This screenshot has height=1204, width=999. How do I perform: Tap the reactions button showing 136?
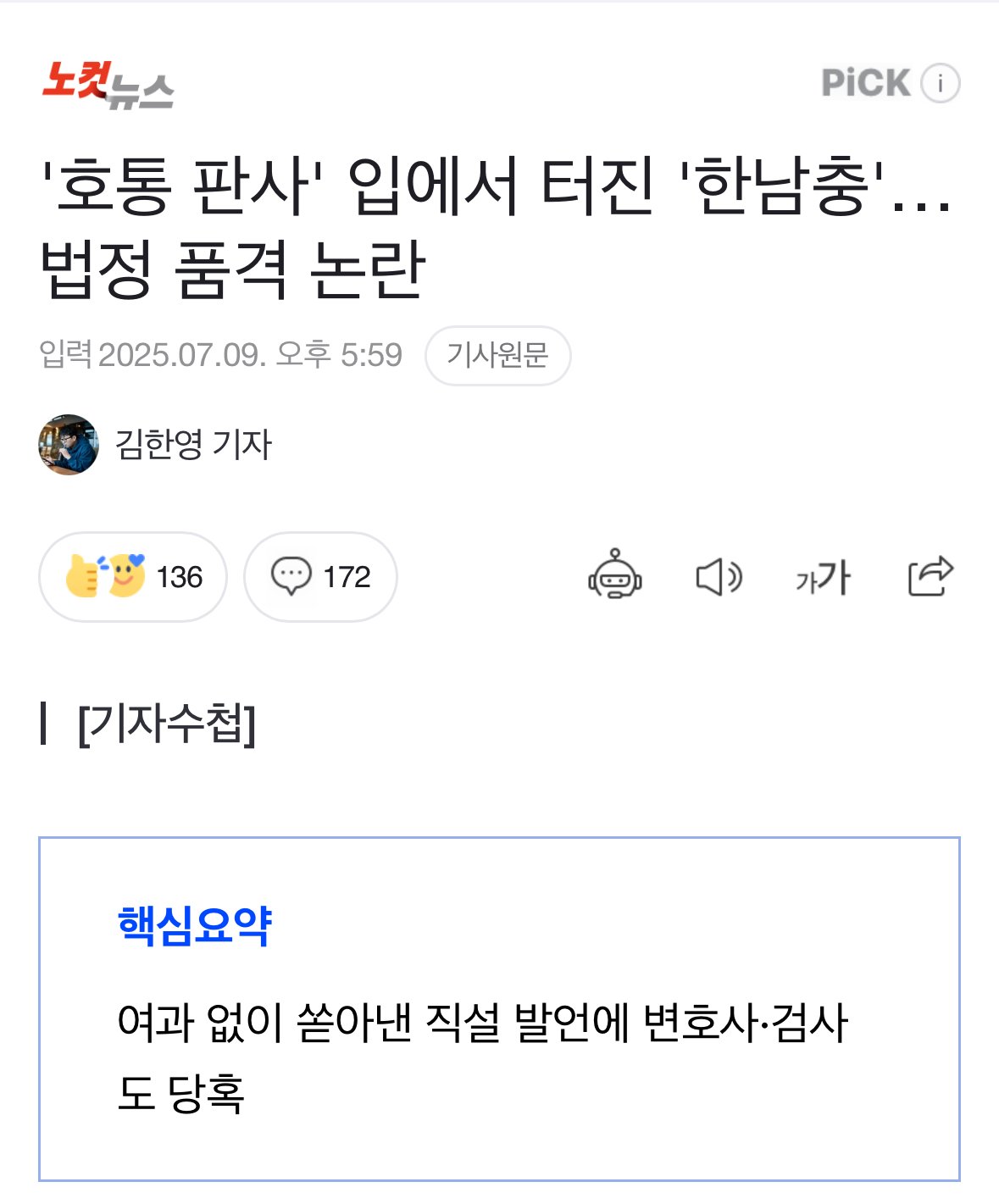pyautogui.click(x=133, y=577)
